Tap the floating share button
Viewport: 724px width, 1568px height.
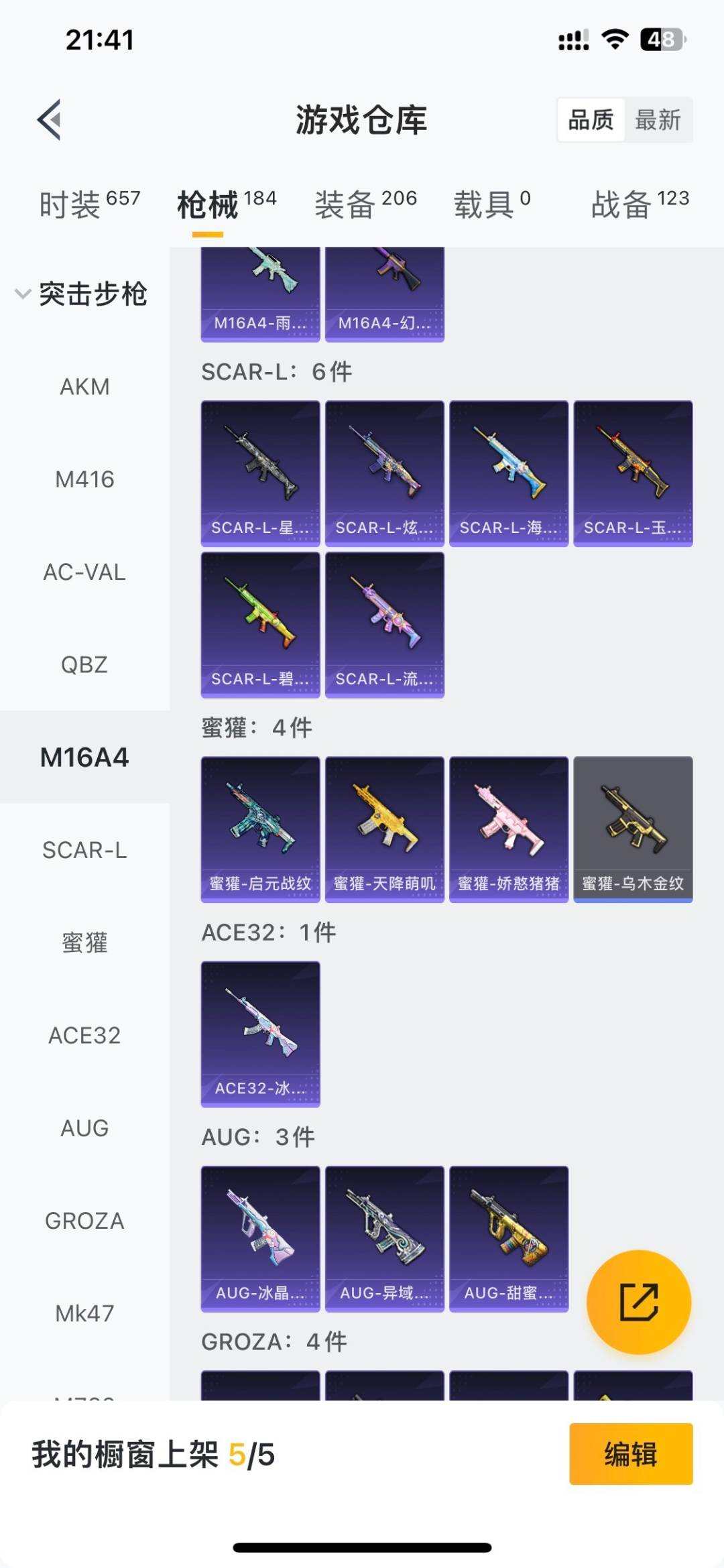pos(638,1302)
